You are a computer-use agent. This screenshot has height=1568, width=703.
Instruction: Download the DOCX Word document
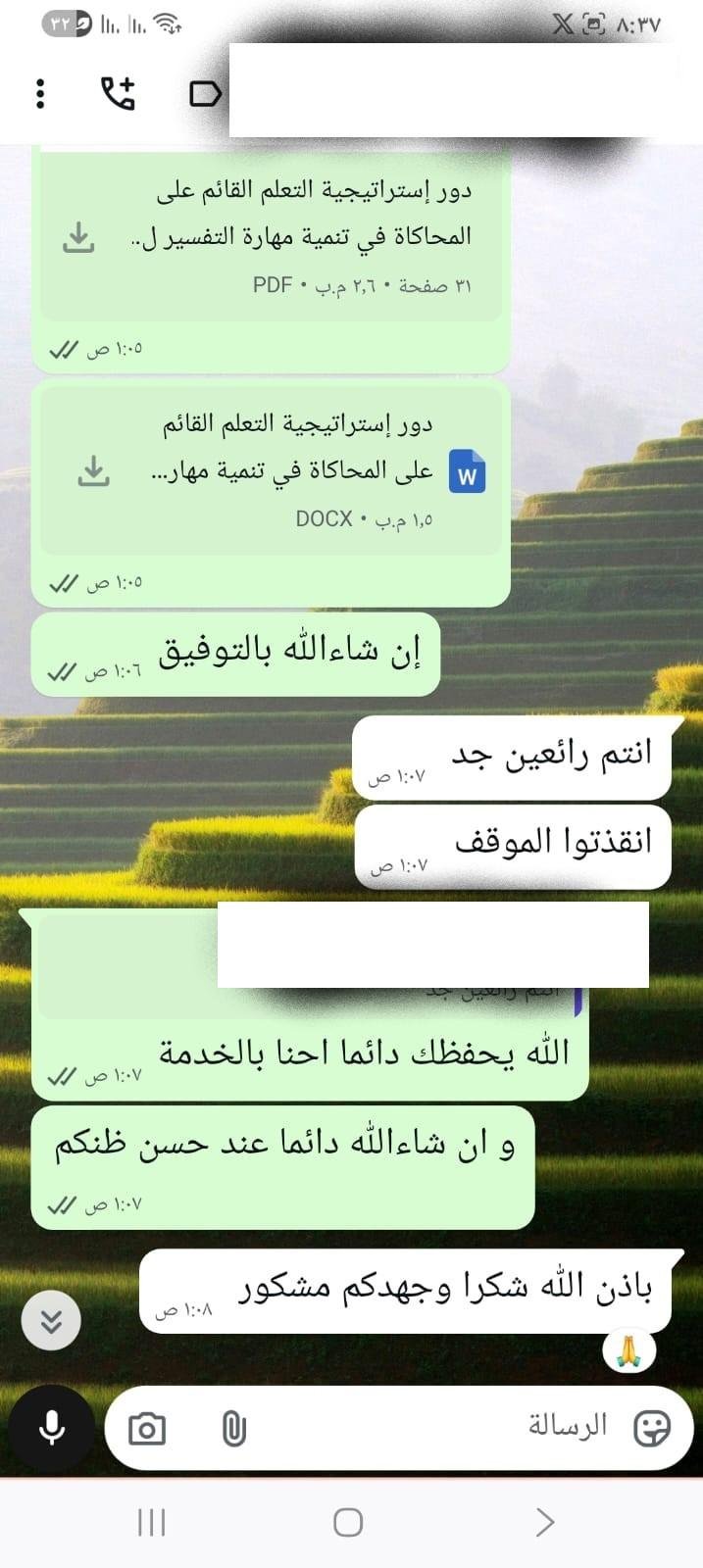point(93,471)
